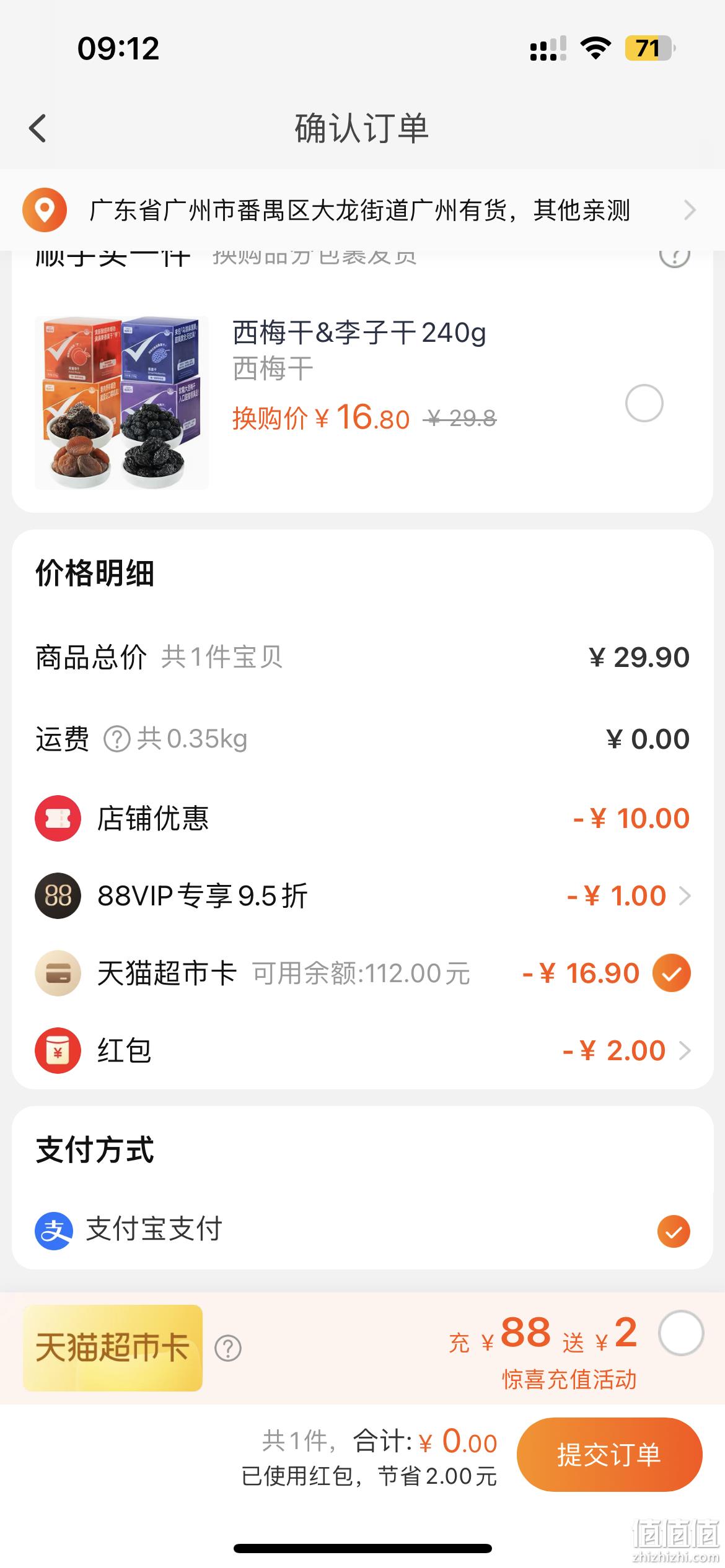Tap the help icon for 顺手买一件
This screenshot has width=725, height=1568.
tap(675, 255)
